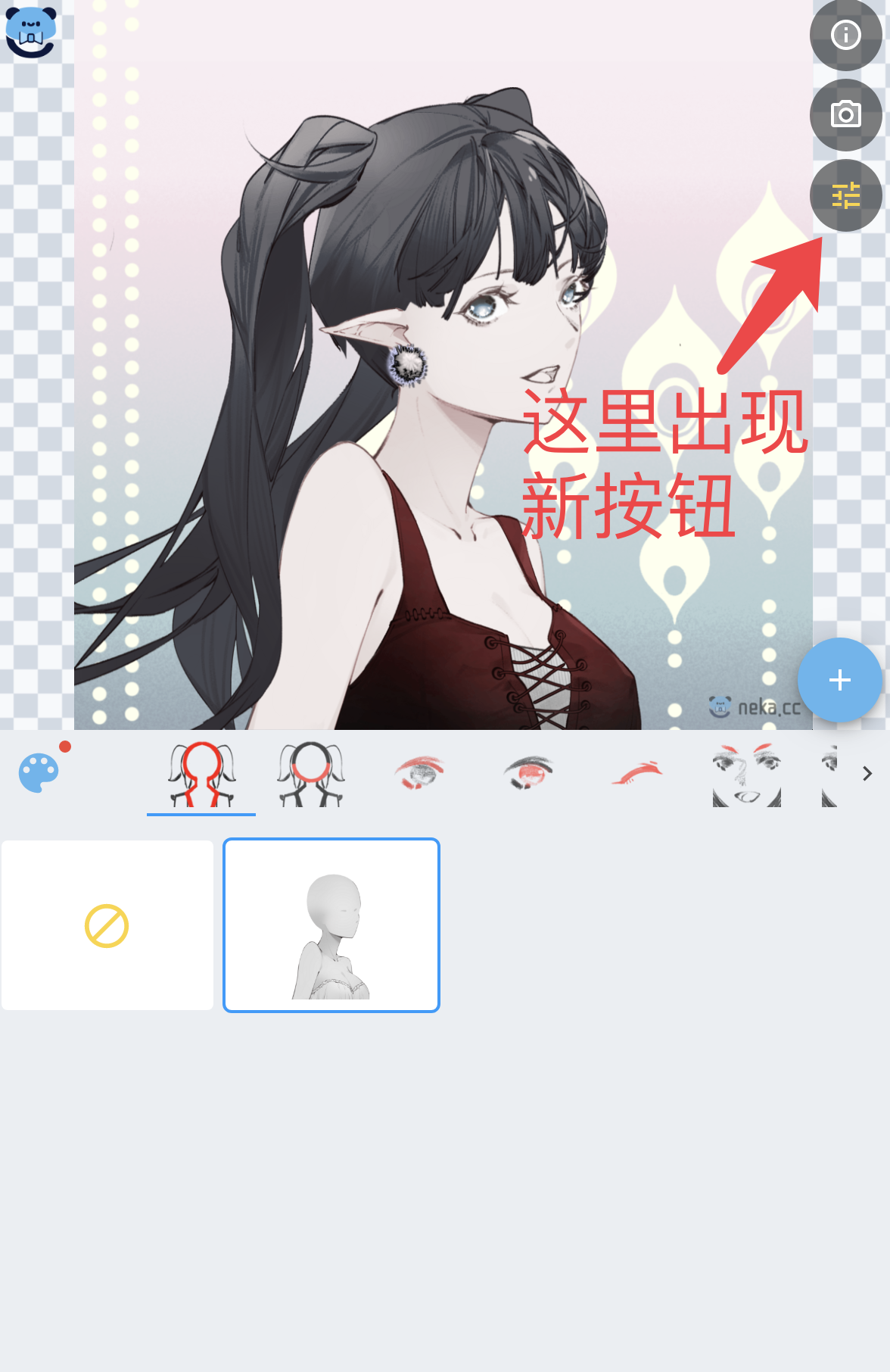Select the none option tile
This screenshot has width=890, height=1372.
107,925
